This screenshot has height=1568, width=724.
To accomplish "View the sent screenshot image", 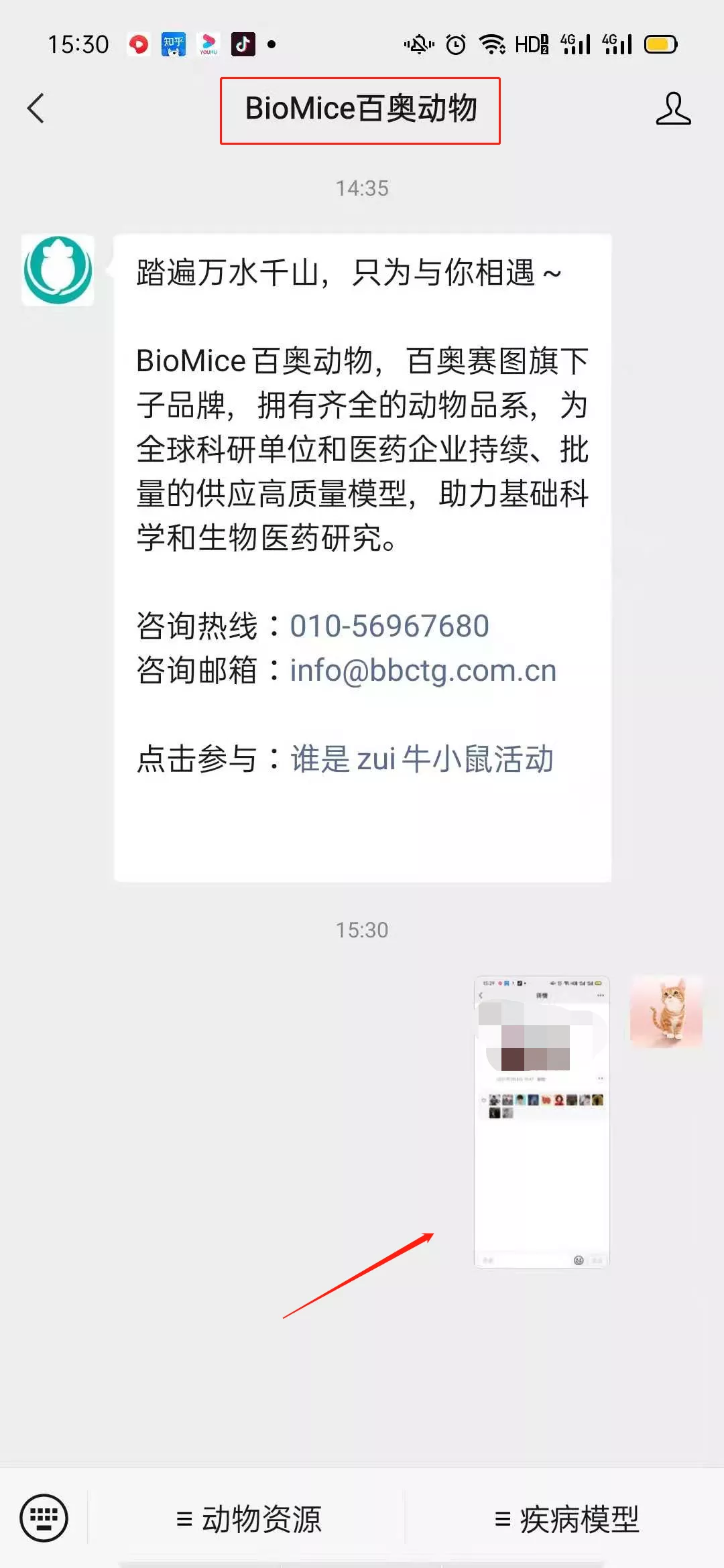I will [x=542, y=1121].
